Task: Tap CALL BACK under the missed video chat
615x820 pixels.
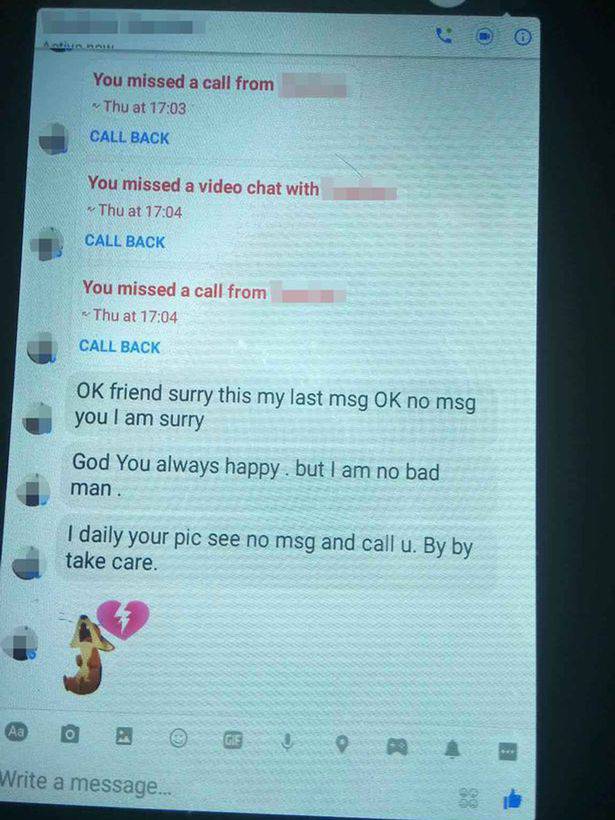Action: coord(125,241)
